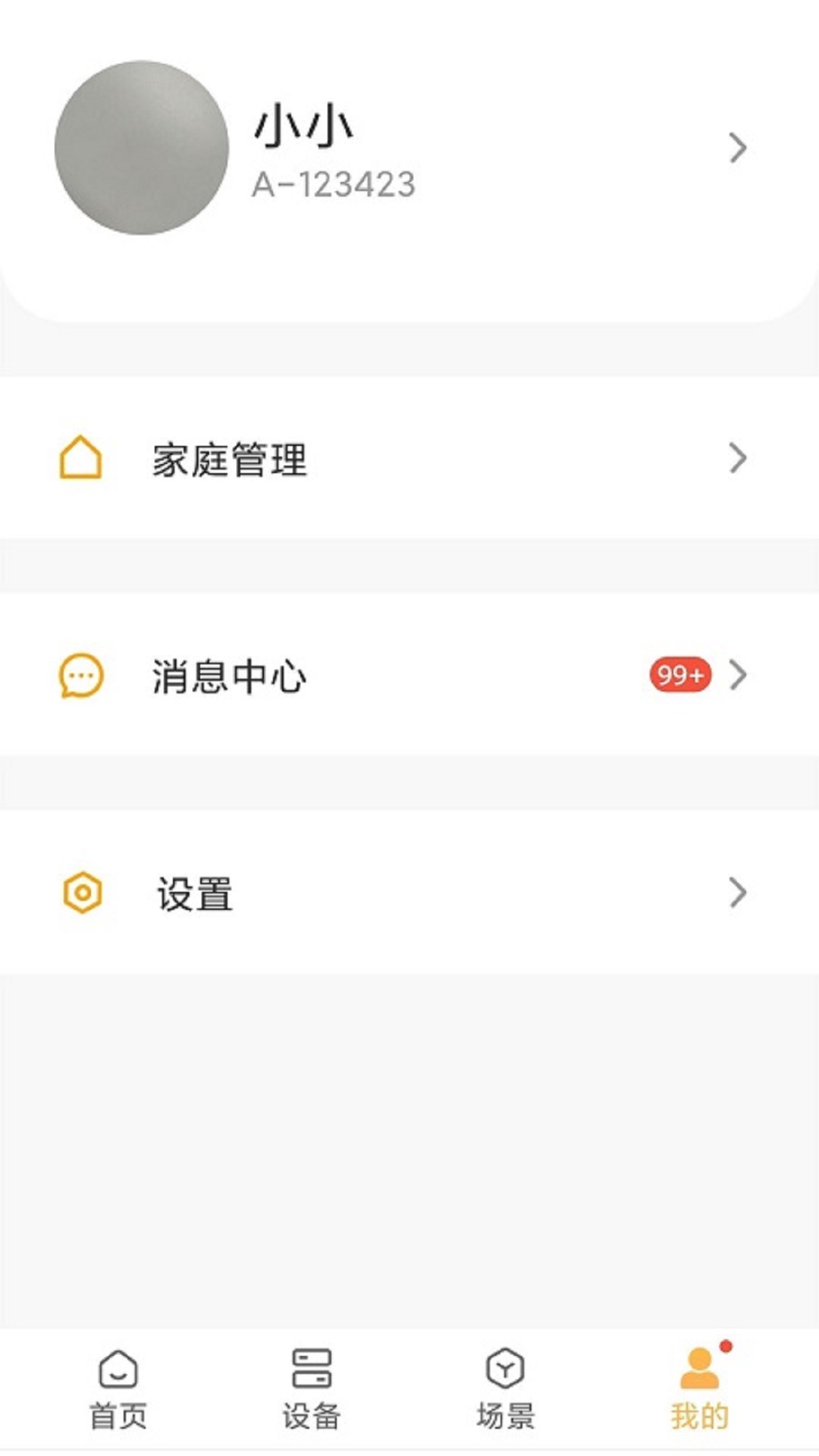819x1456 pixels.
Task: Expand the profile row chevron
Action: (736, 148)
